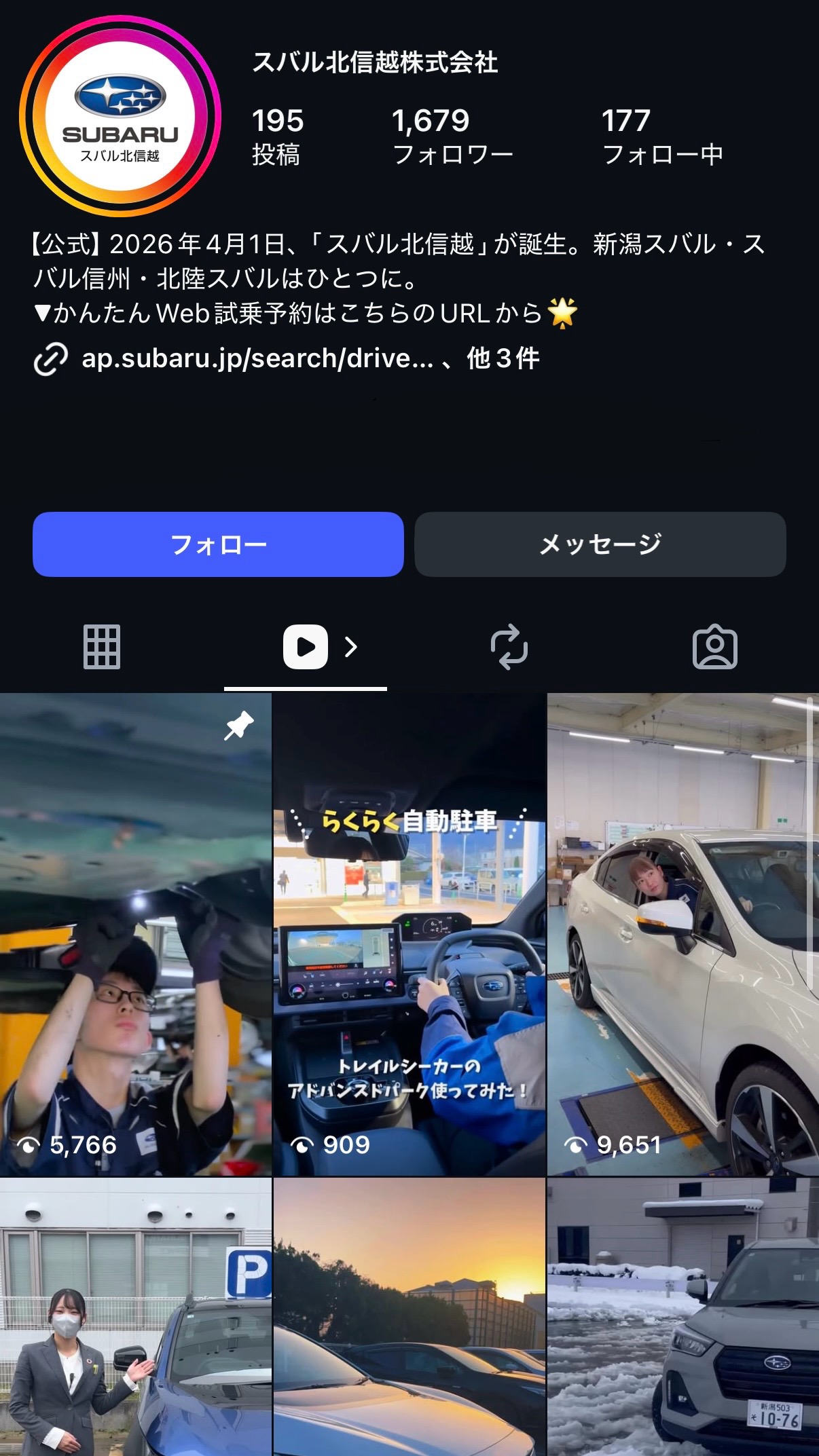Play the pinned mechanic reel with 5,766 views
The width and height of the screenshot is (819, 1456).
click(x=135, y=934)
